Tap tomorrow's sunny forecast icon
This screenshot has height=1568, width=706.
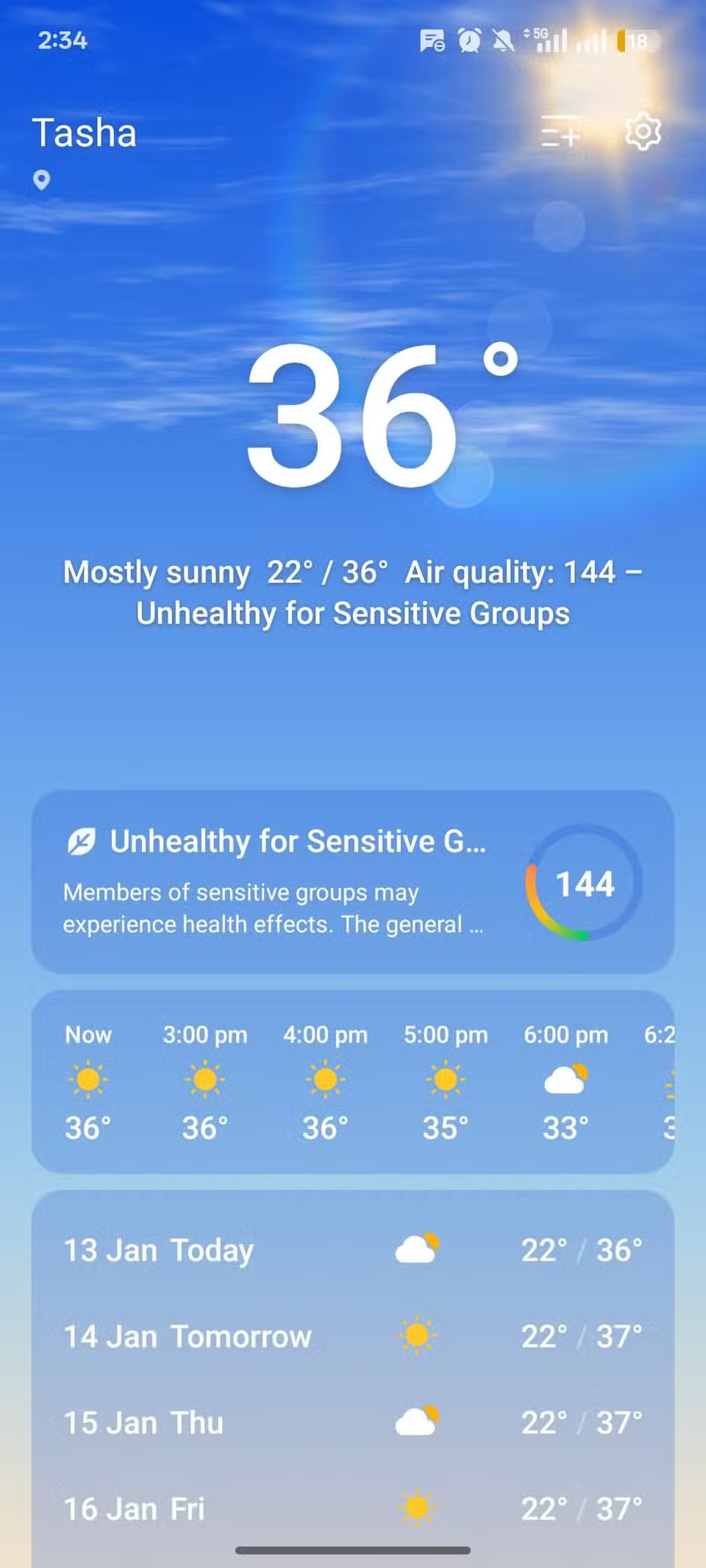point(417,1336)
